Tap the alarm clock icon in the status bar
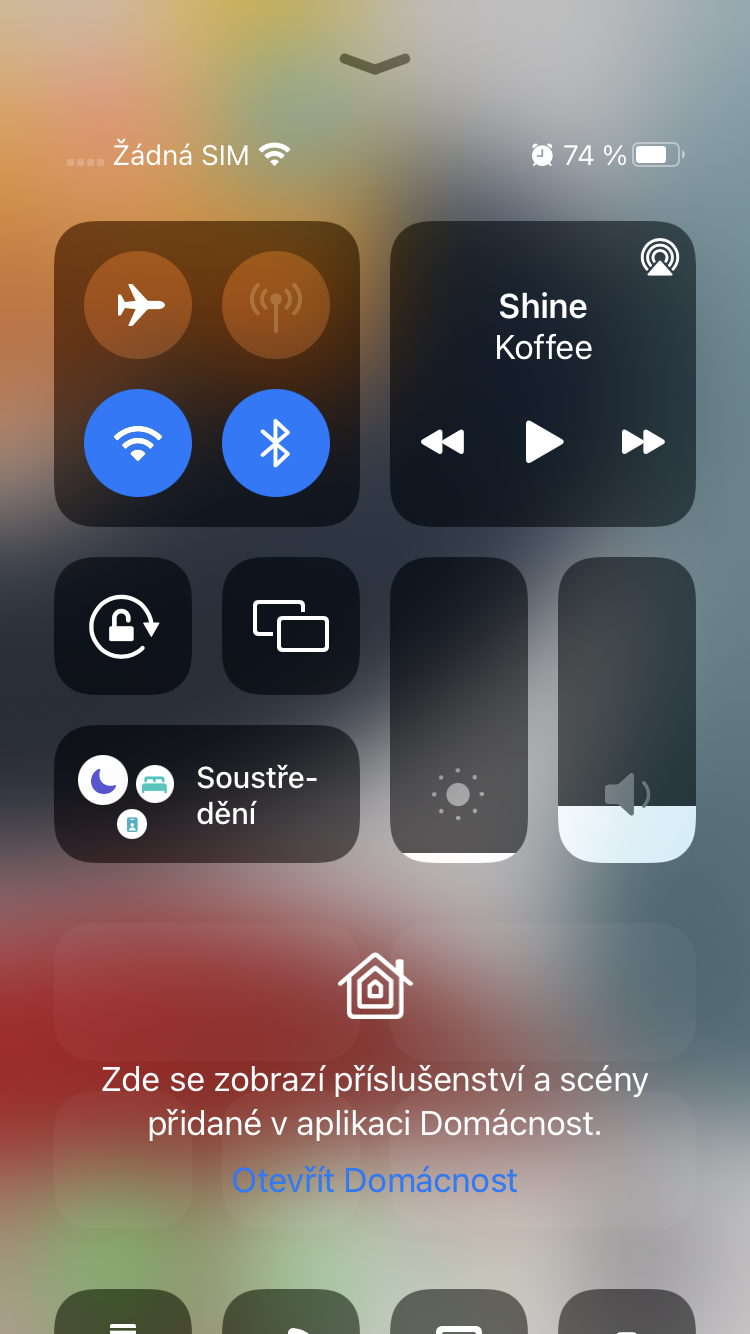 pyautogui.click(x=541, y=155)
